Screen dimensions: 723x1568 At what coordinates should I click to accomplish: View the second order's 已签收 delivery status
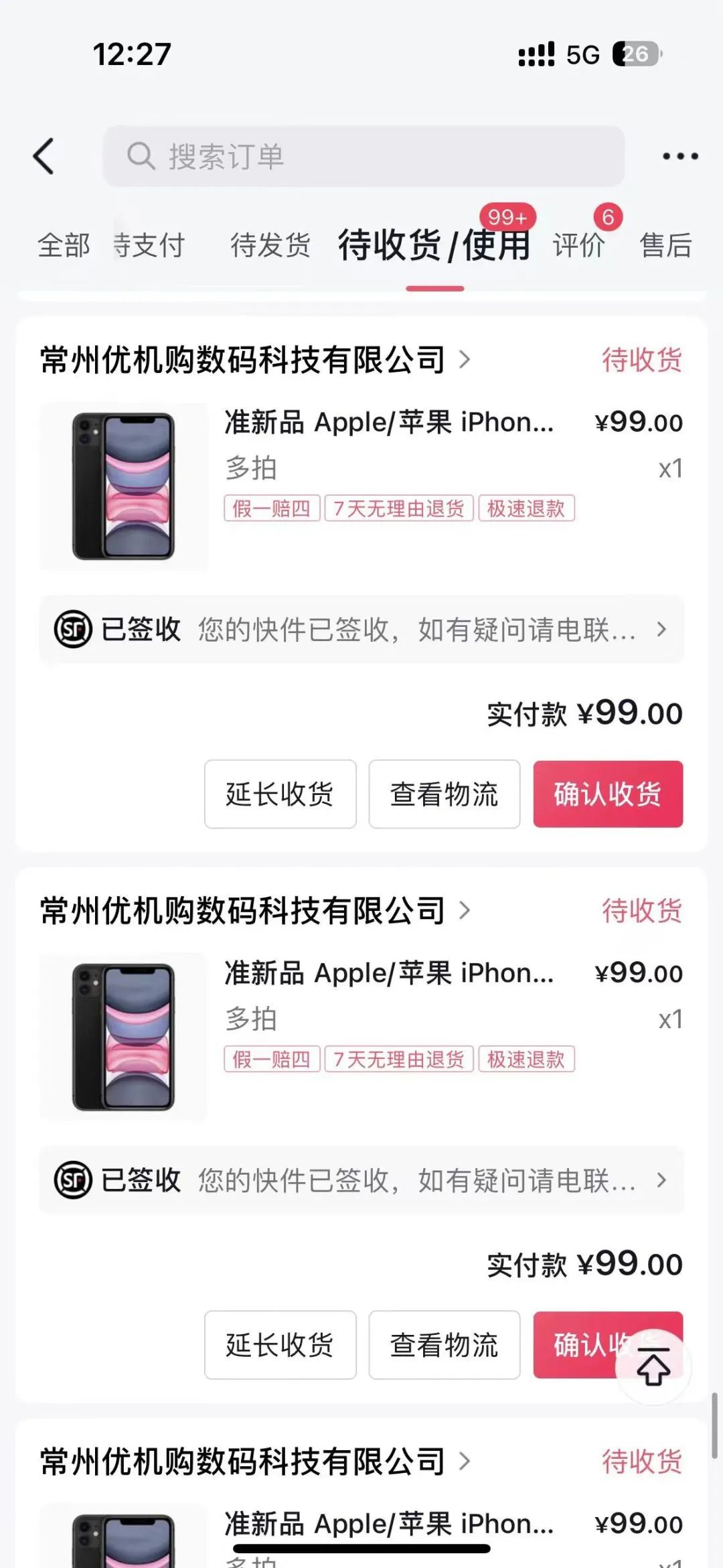pos(361,1180)
